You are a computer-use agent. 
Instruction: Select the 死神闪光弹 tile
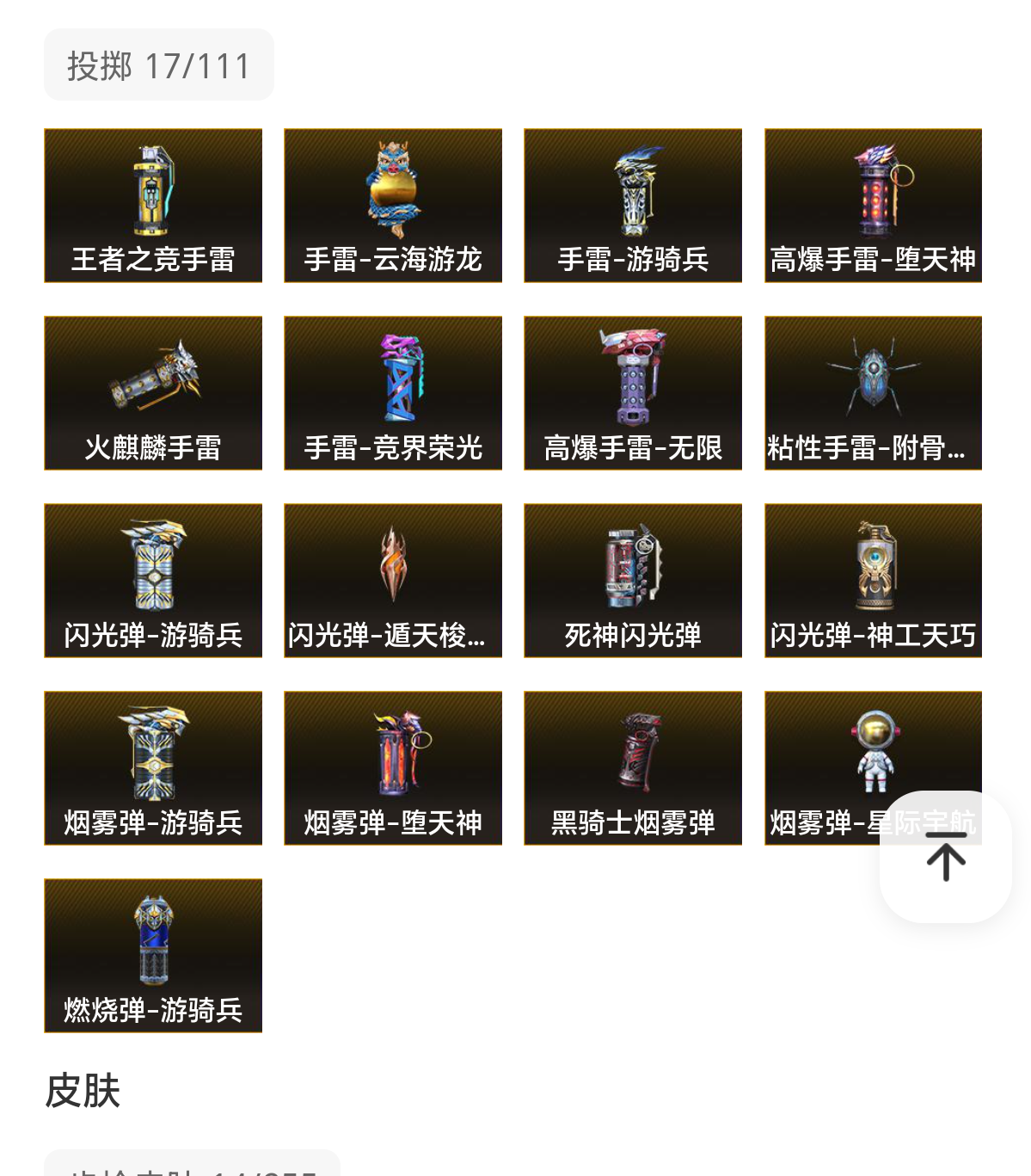tap(633, 581)
